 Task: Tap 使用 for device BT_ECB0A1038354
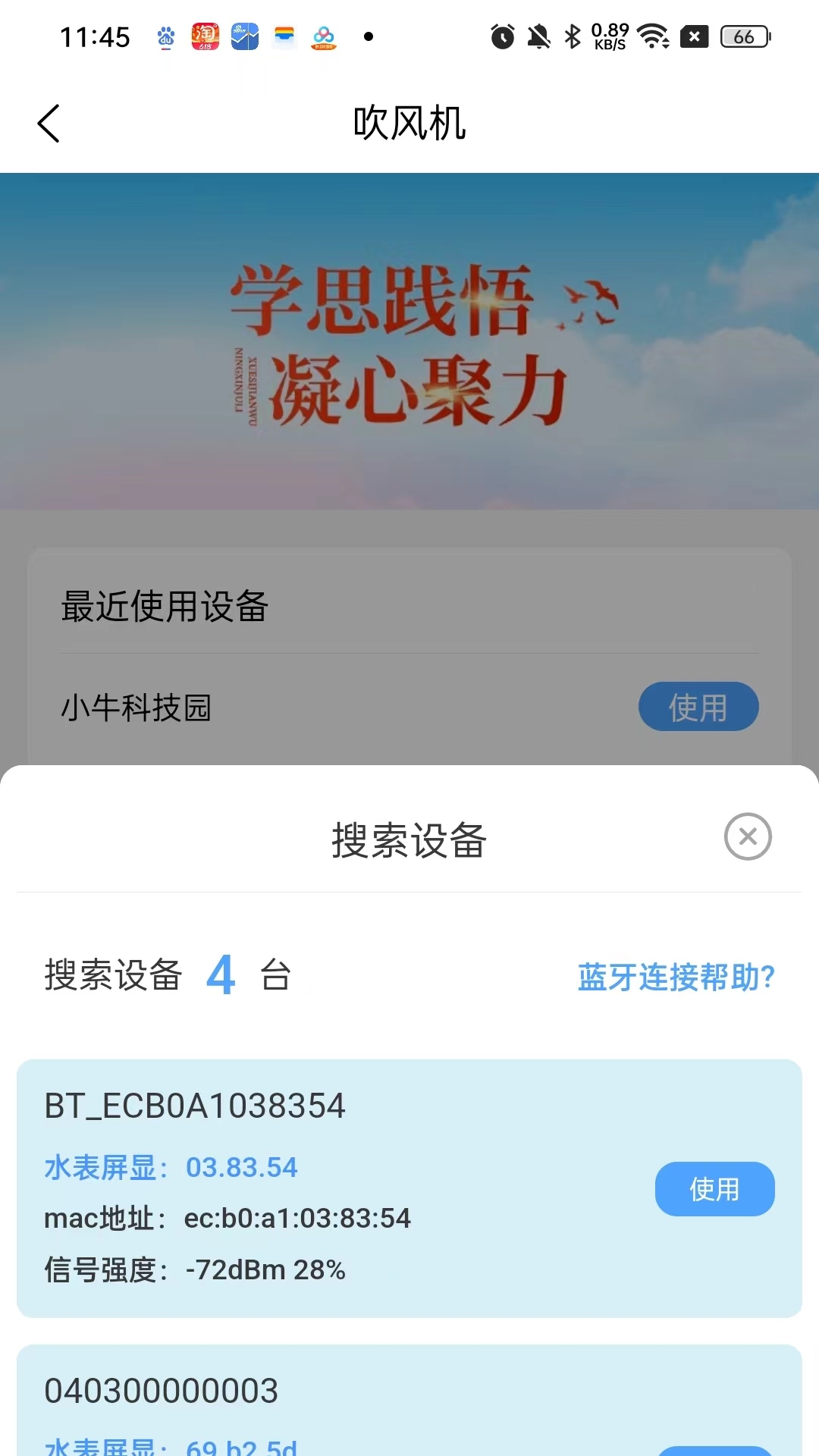714,1189
